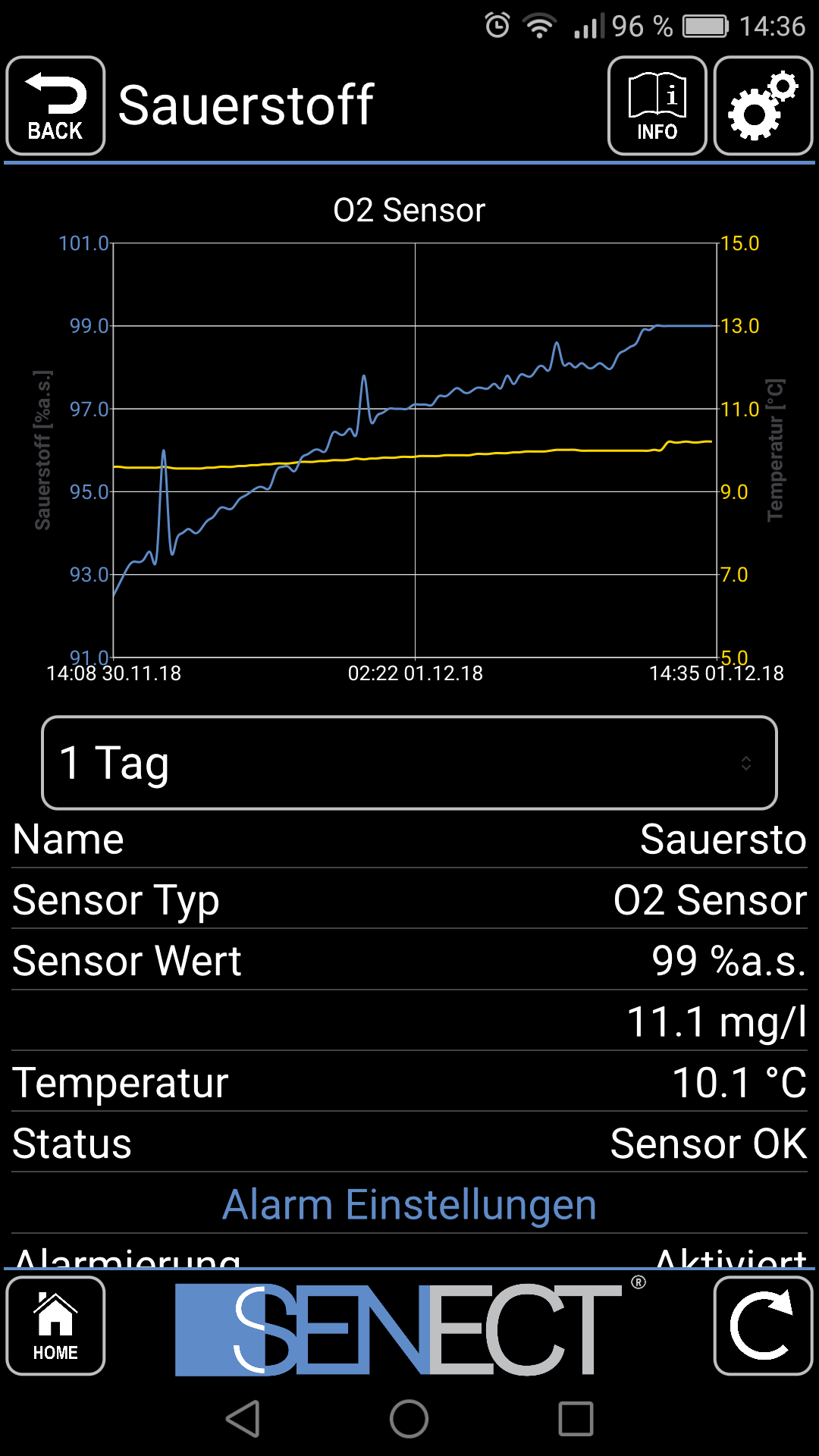
Task: Open settings via the gear icon
Action: (763, 106)
